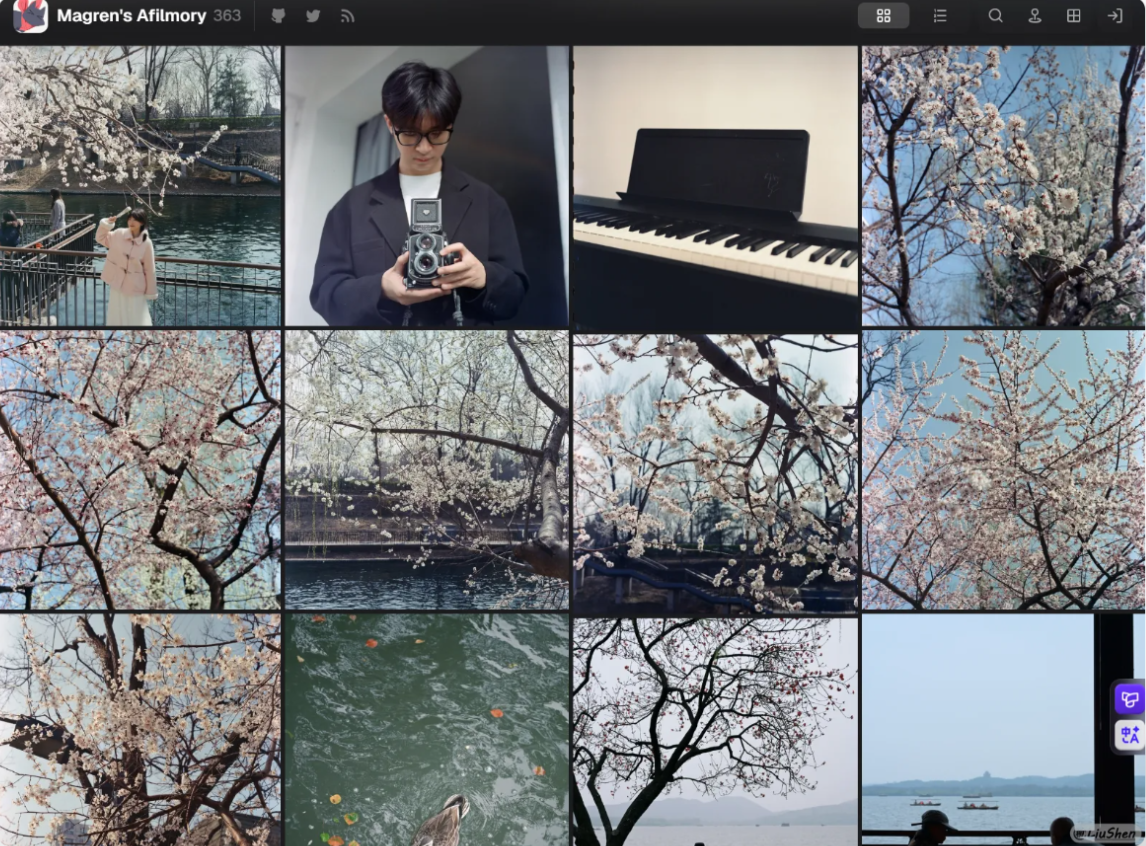Open the search icon

click(x=996, y=16)
